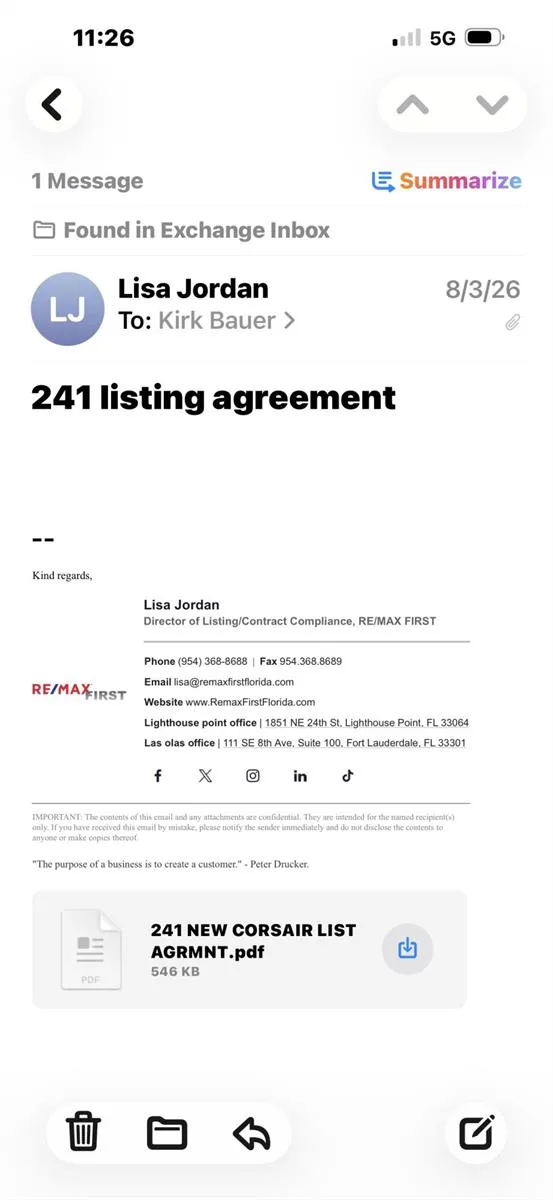Compose a new email
The image size is (553, 1200).
click(x=477, y=1132)
